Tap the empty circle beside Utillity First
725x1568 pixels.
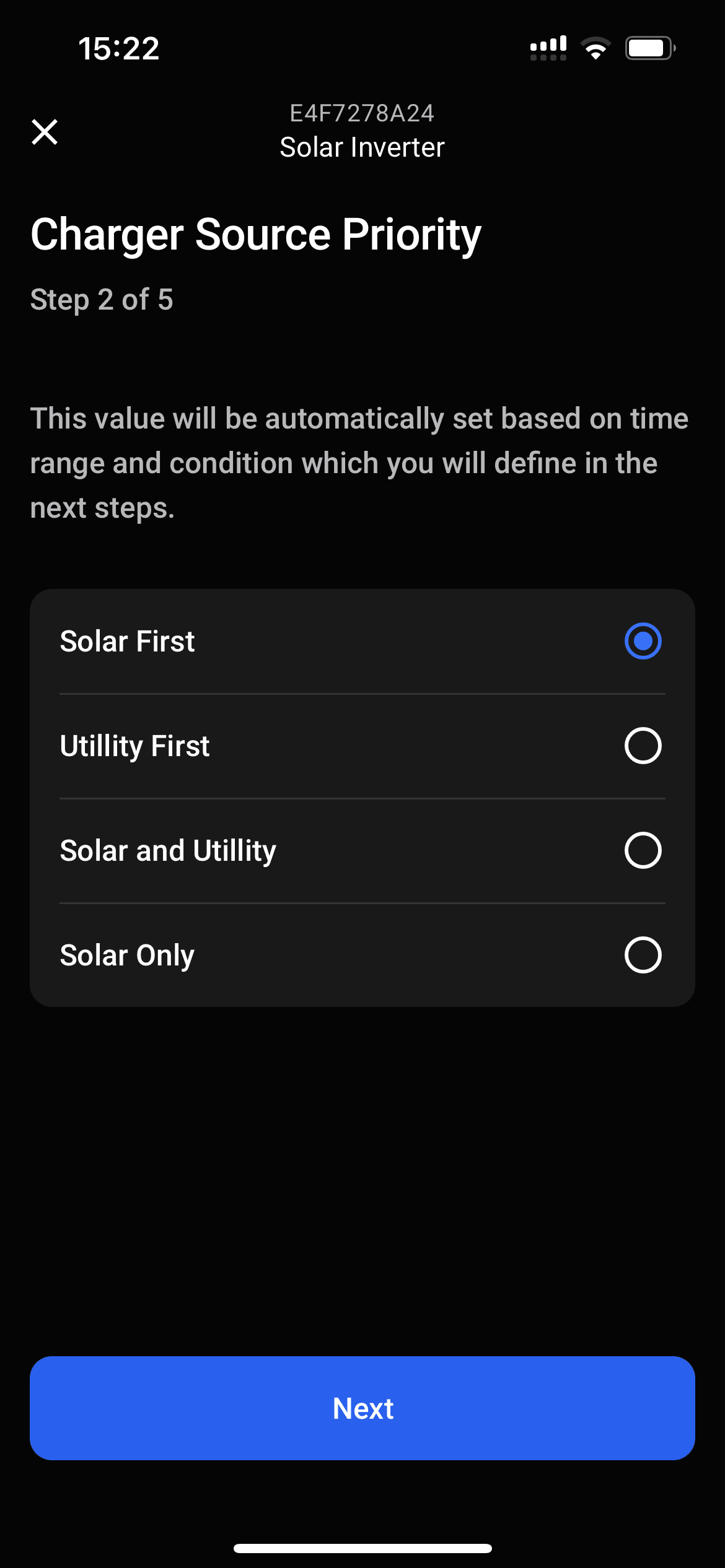click(643, 746)
